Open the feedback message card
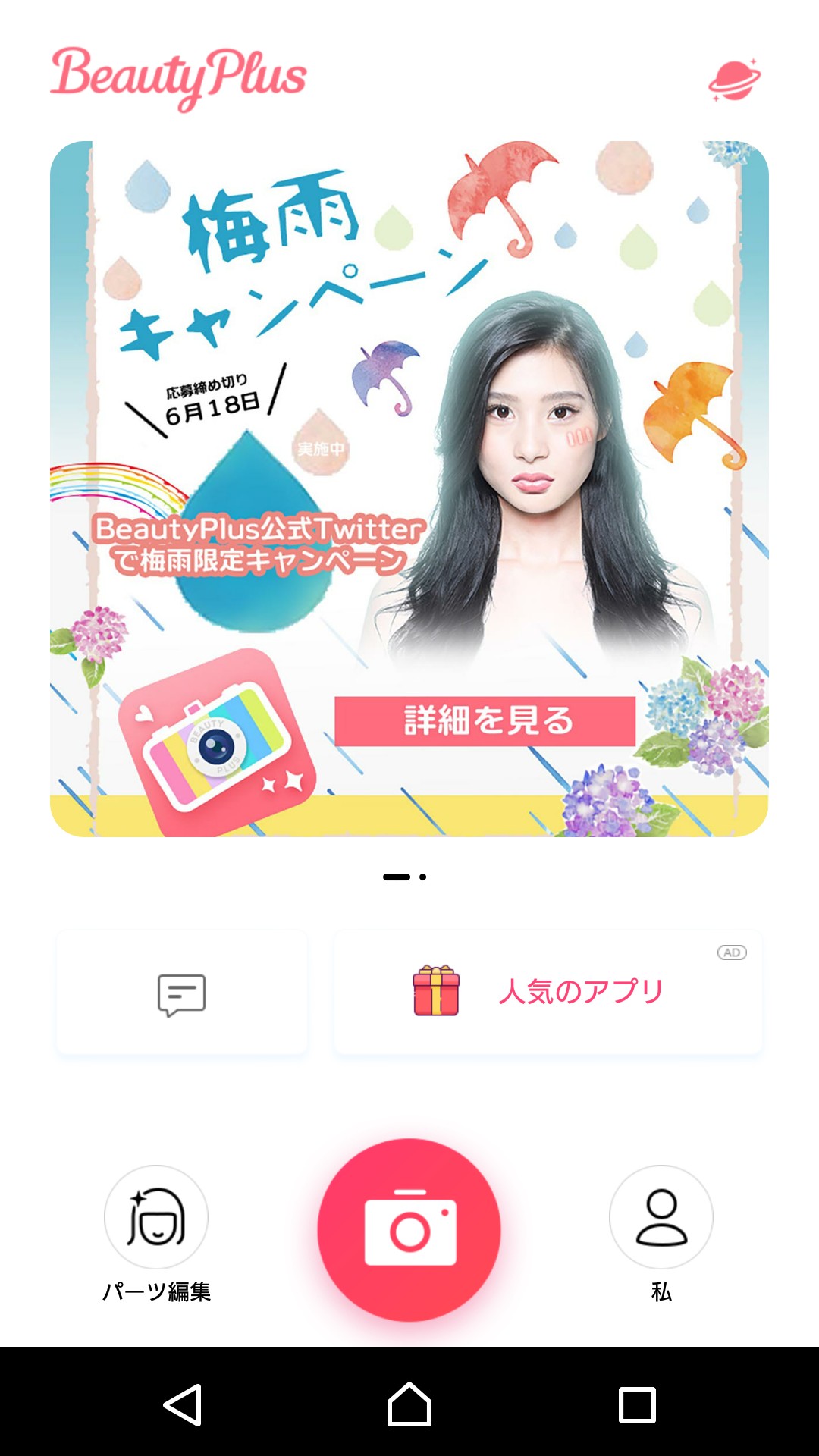This screenshot has height=1456, width=819. tap(182, 993)
